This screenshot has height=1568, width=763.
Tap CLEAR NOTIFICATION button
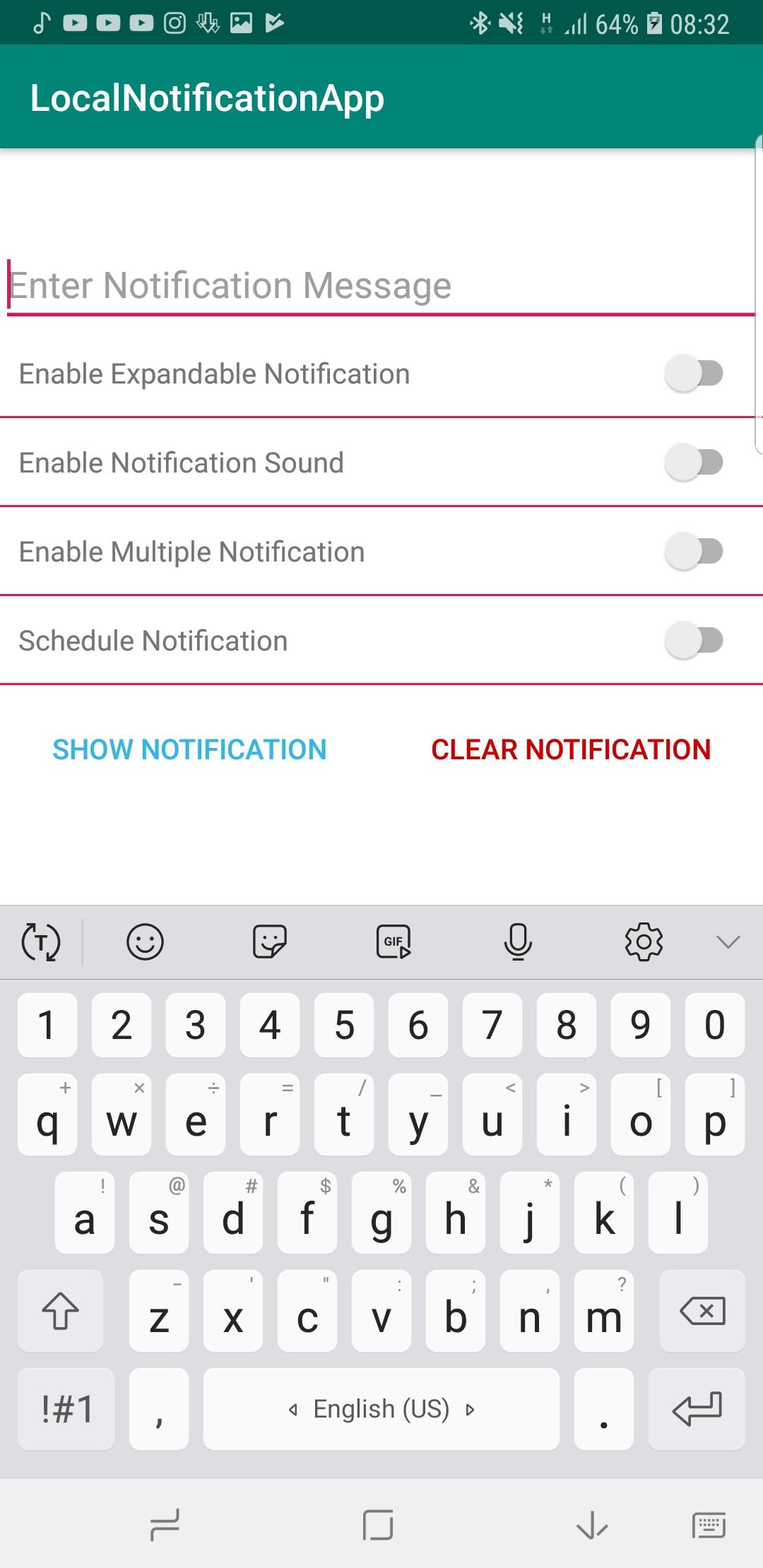(571, 749)
